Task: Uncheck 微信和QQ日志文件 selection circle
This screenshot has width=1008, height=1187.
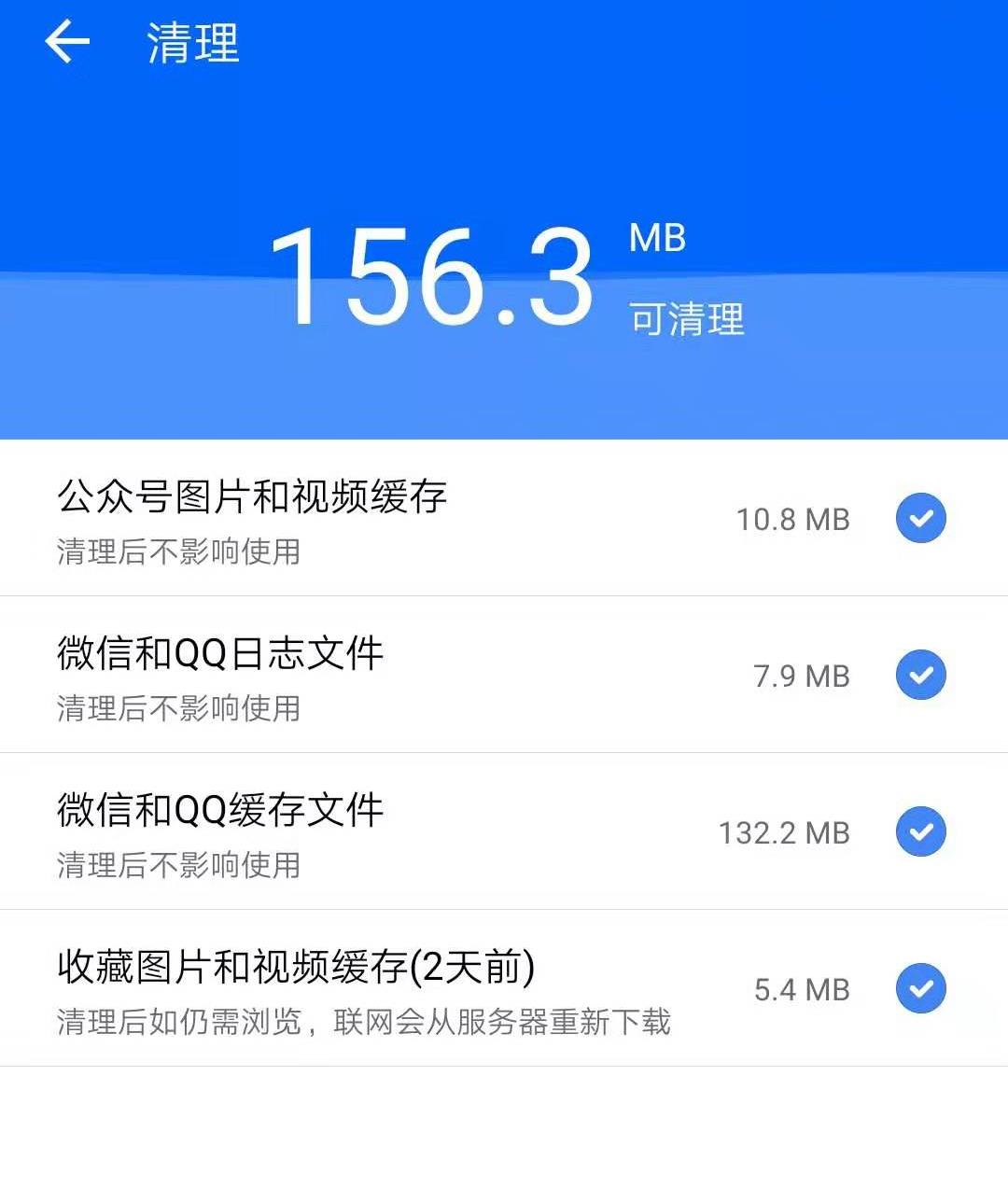Action: pos(920,676)
